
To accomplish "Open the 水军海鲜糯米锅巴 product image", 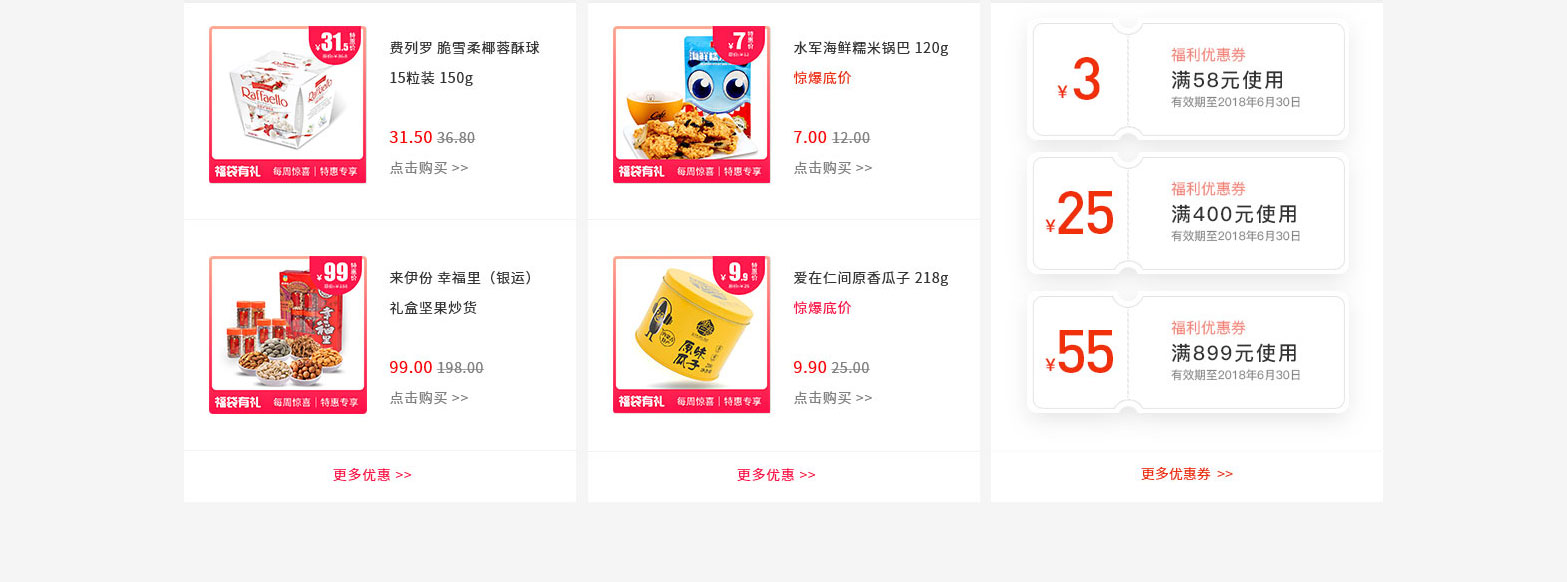I will pos(691,104).
